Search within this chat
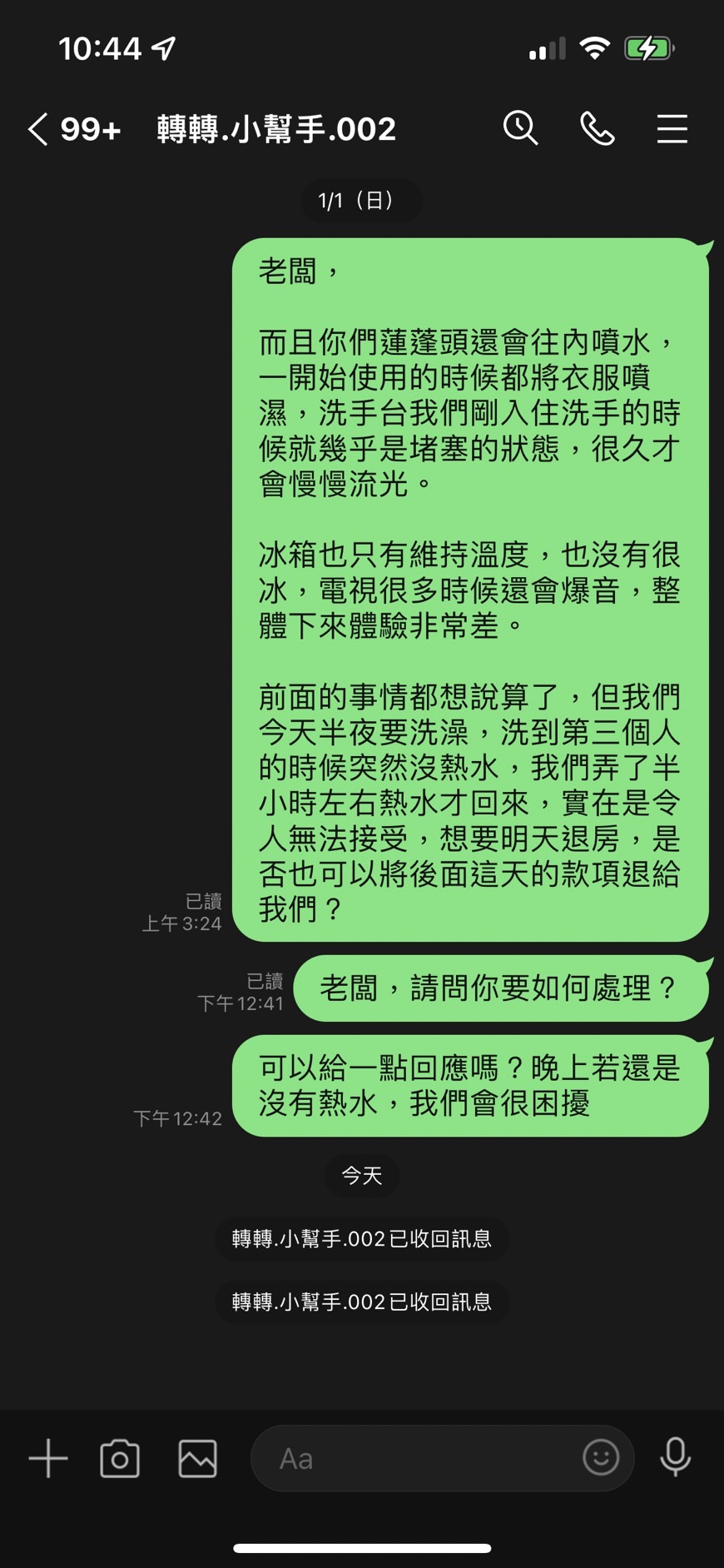724x1568 pixels. coord(521,128)
